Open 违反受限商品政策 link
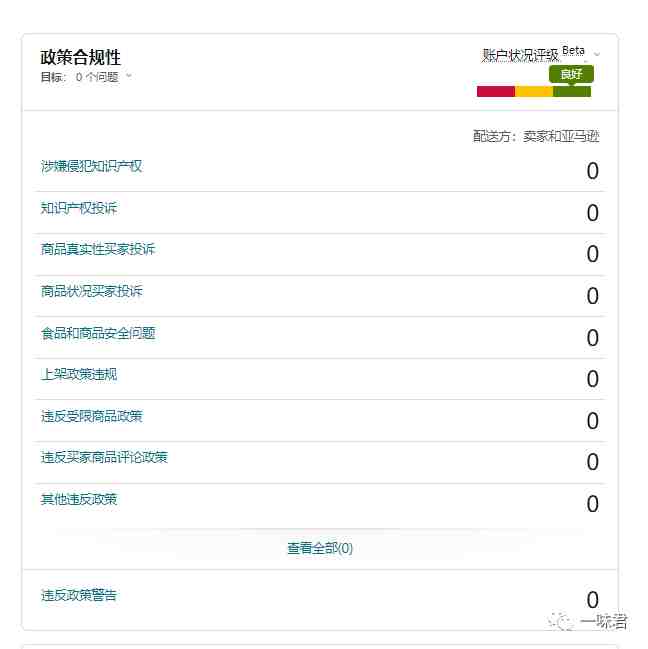 (x=91, y=416)
